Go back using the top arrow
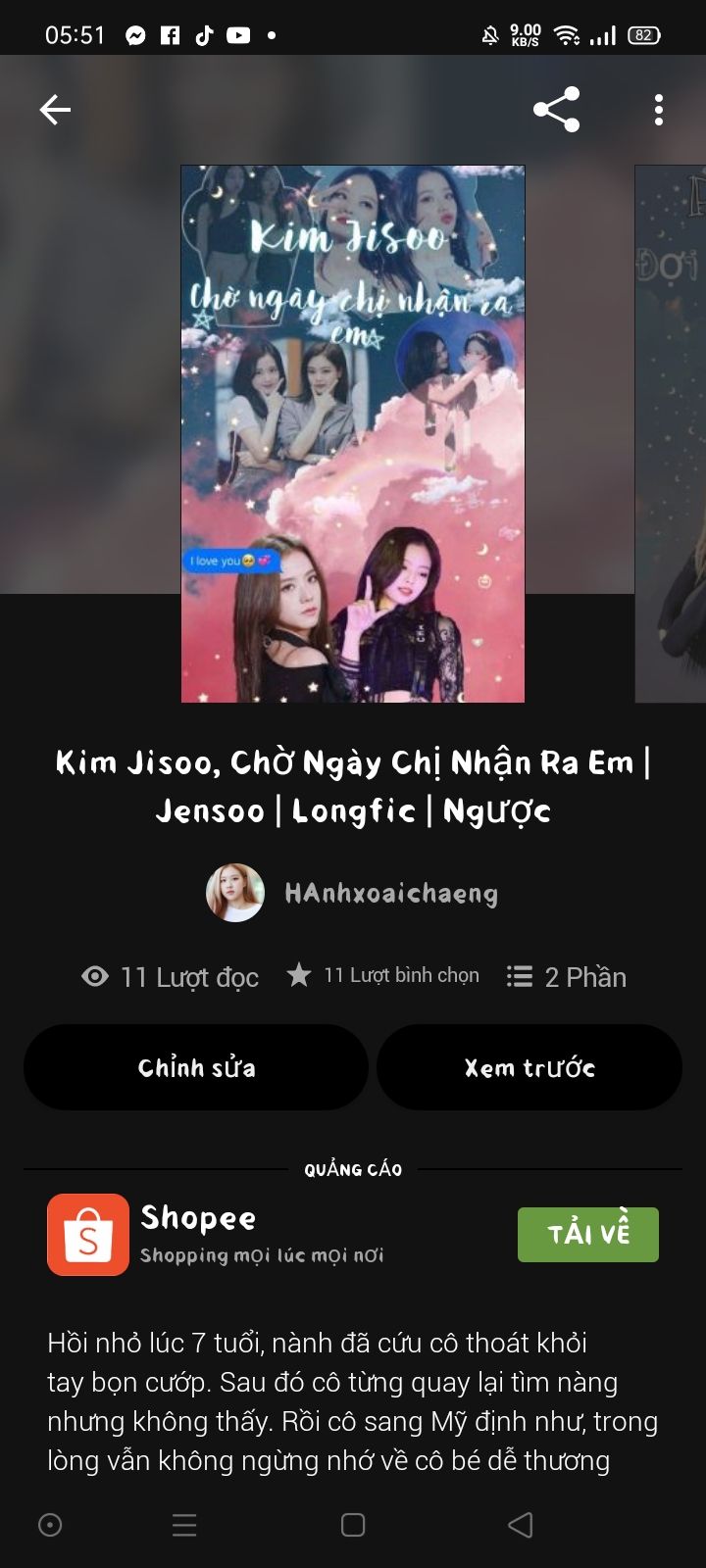 (55, 110)
